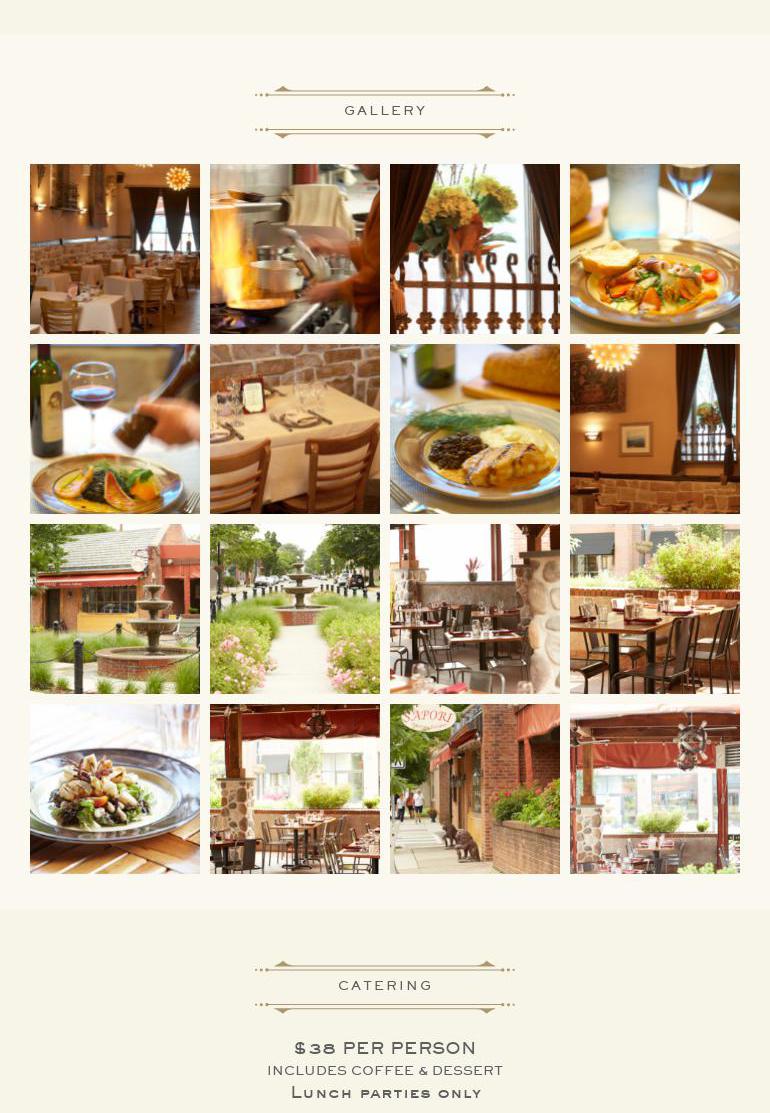View the patio tables by stone pillar photo
770x1113 pixels.
(x=475, y=609)
